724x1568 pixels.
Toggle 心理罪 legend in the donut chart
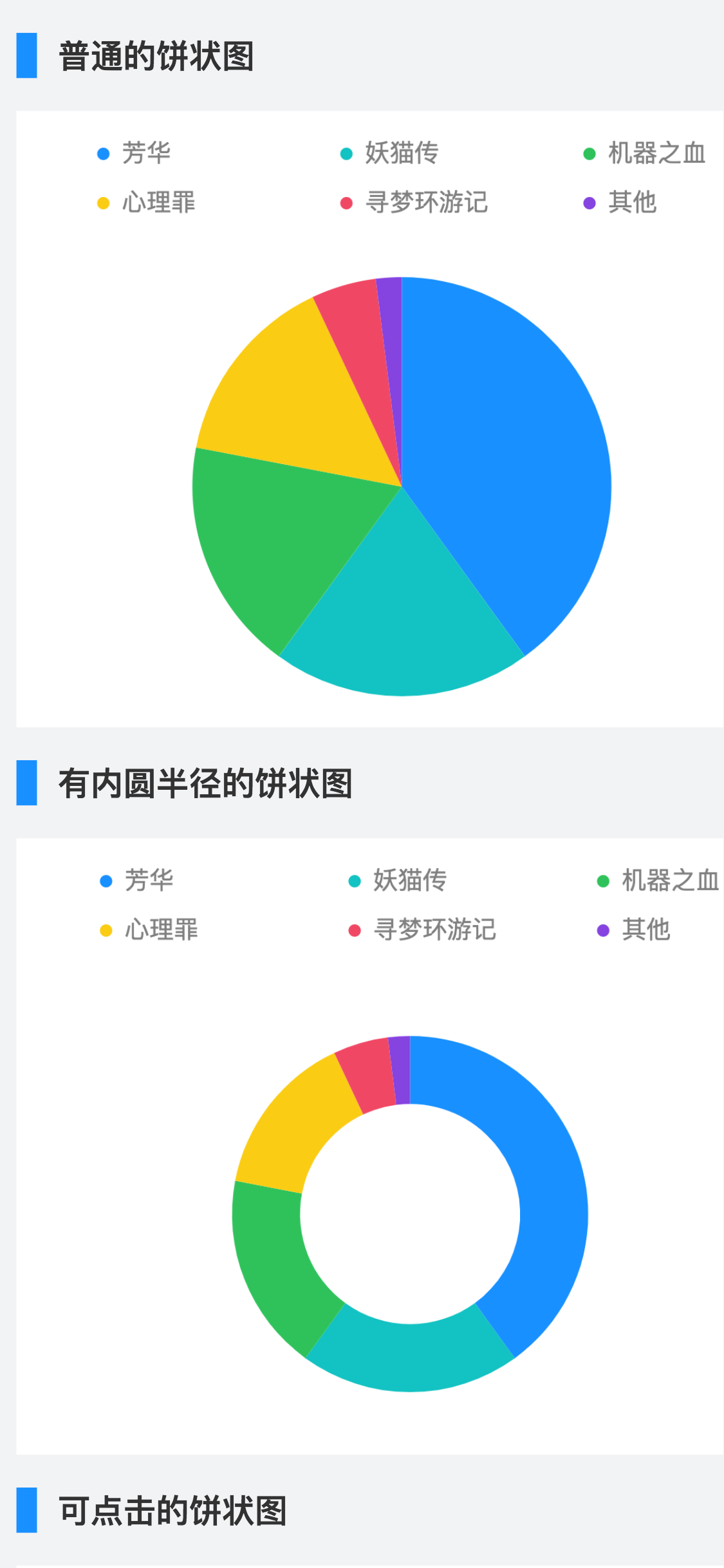tap(149, 930)
